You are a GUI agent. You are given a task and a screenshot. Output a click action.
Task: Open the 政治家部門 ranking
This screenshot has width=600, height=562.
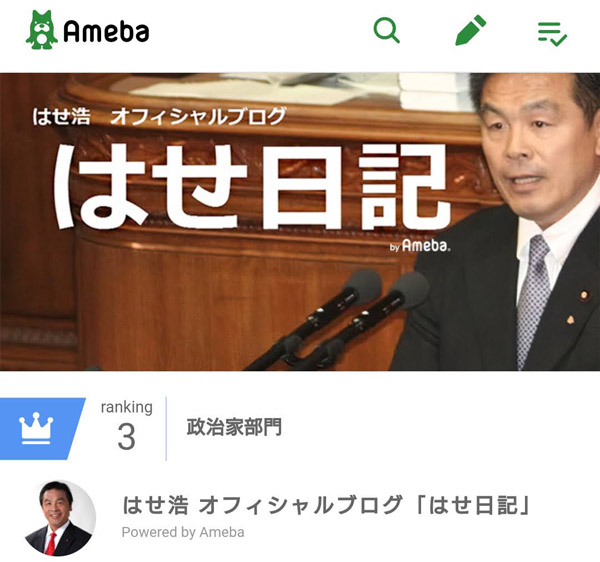pos(234,428)
